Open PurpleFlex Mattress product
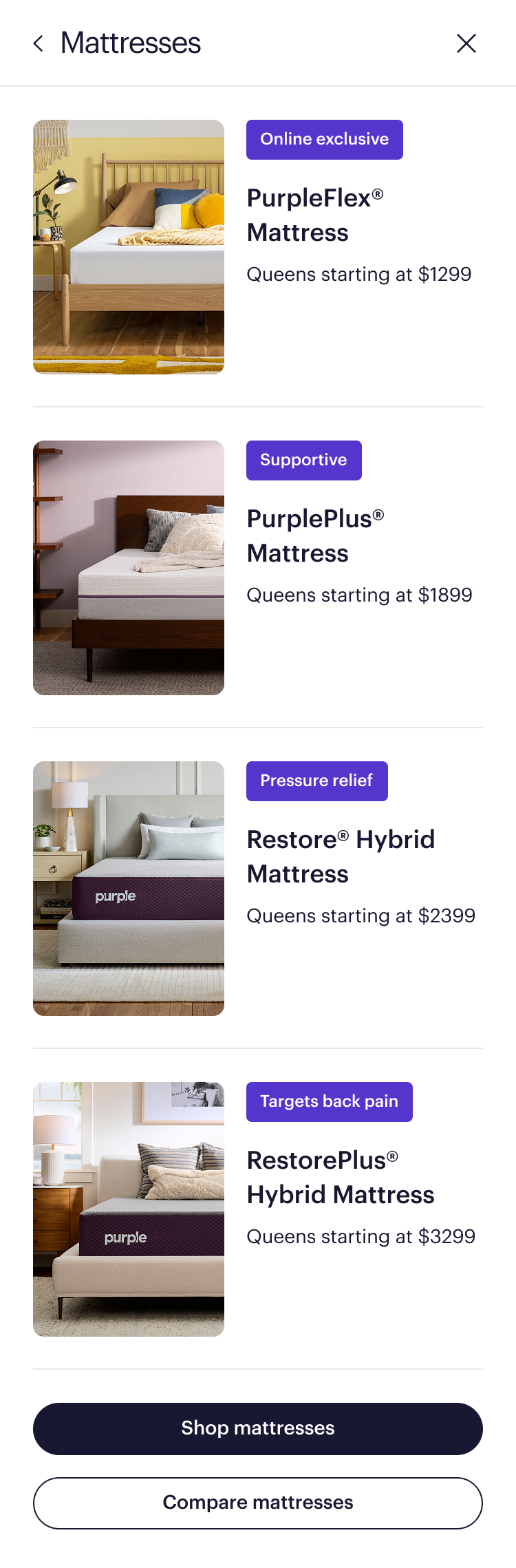The image size is (516, 1568). click(x=314, y=215)
